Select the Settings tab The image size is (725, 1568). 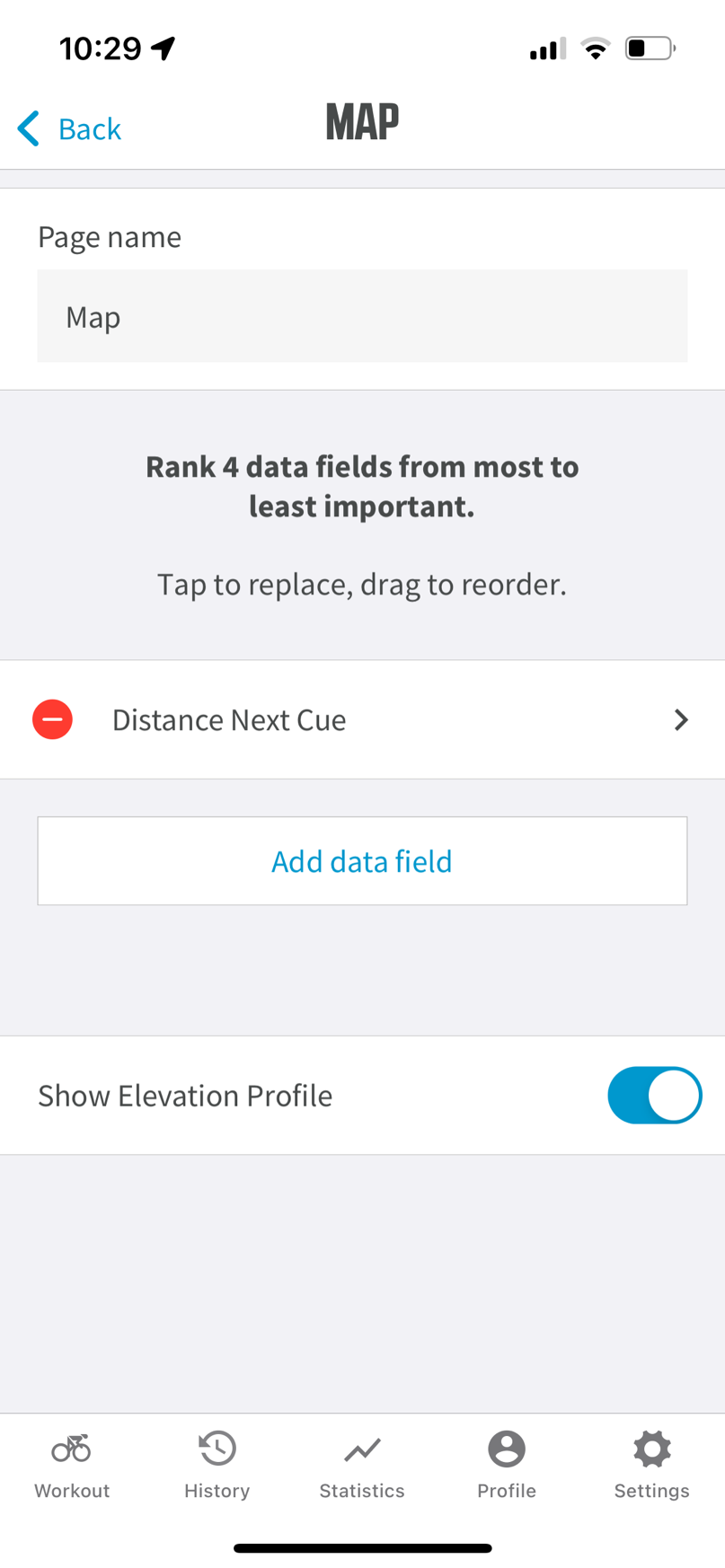(x=652, y=1466)
